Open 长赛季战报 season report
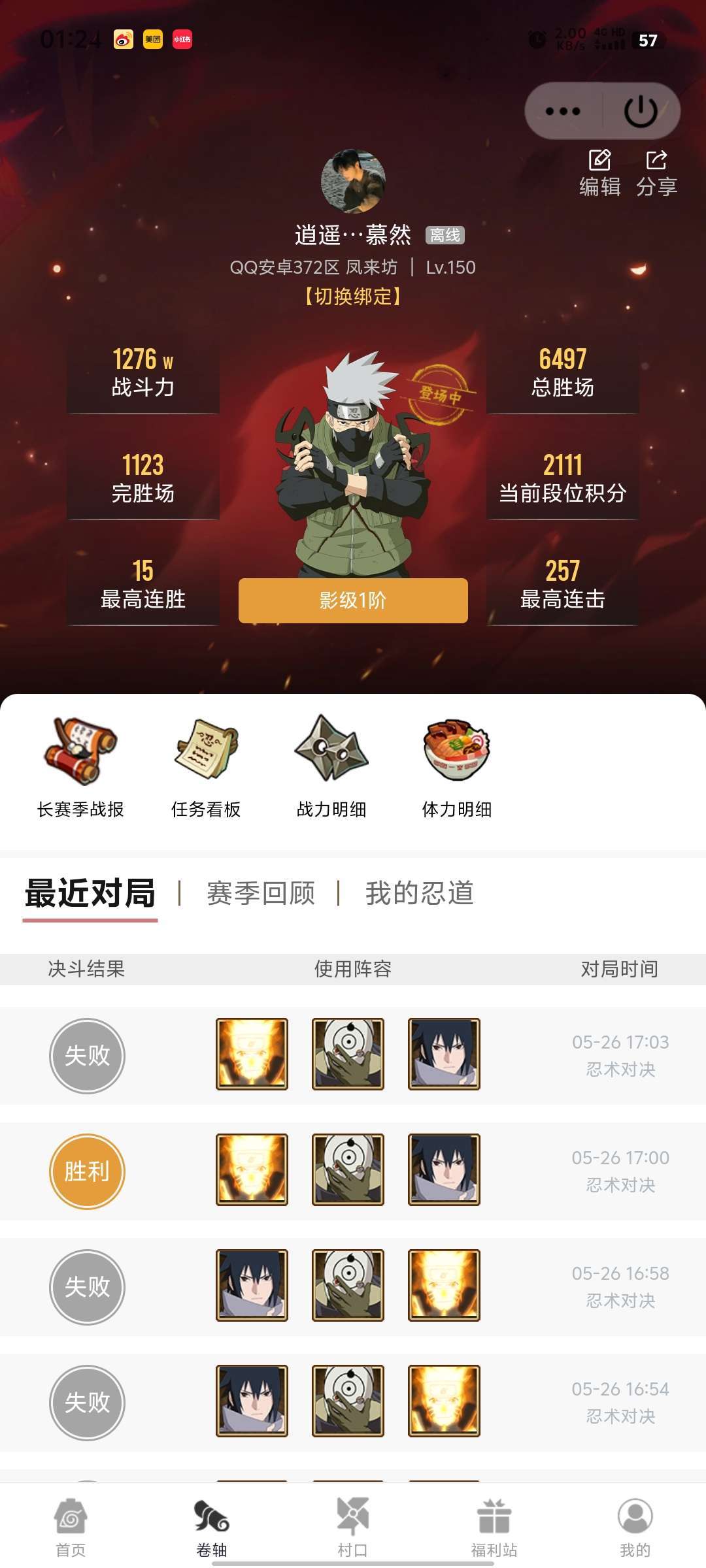The width and height of the screenshot is (706, 1568). (x=80, y=768)
